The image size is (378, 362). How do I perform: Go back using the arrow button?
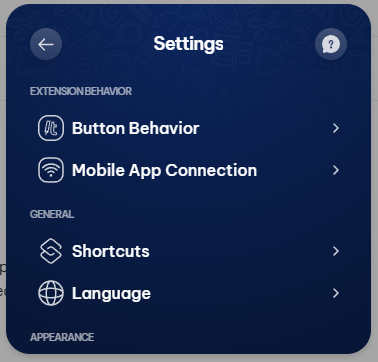(x=46, y=44)
